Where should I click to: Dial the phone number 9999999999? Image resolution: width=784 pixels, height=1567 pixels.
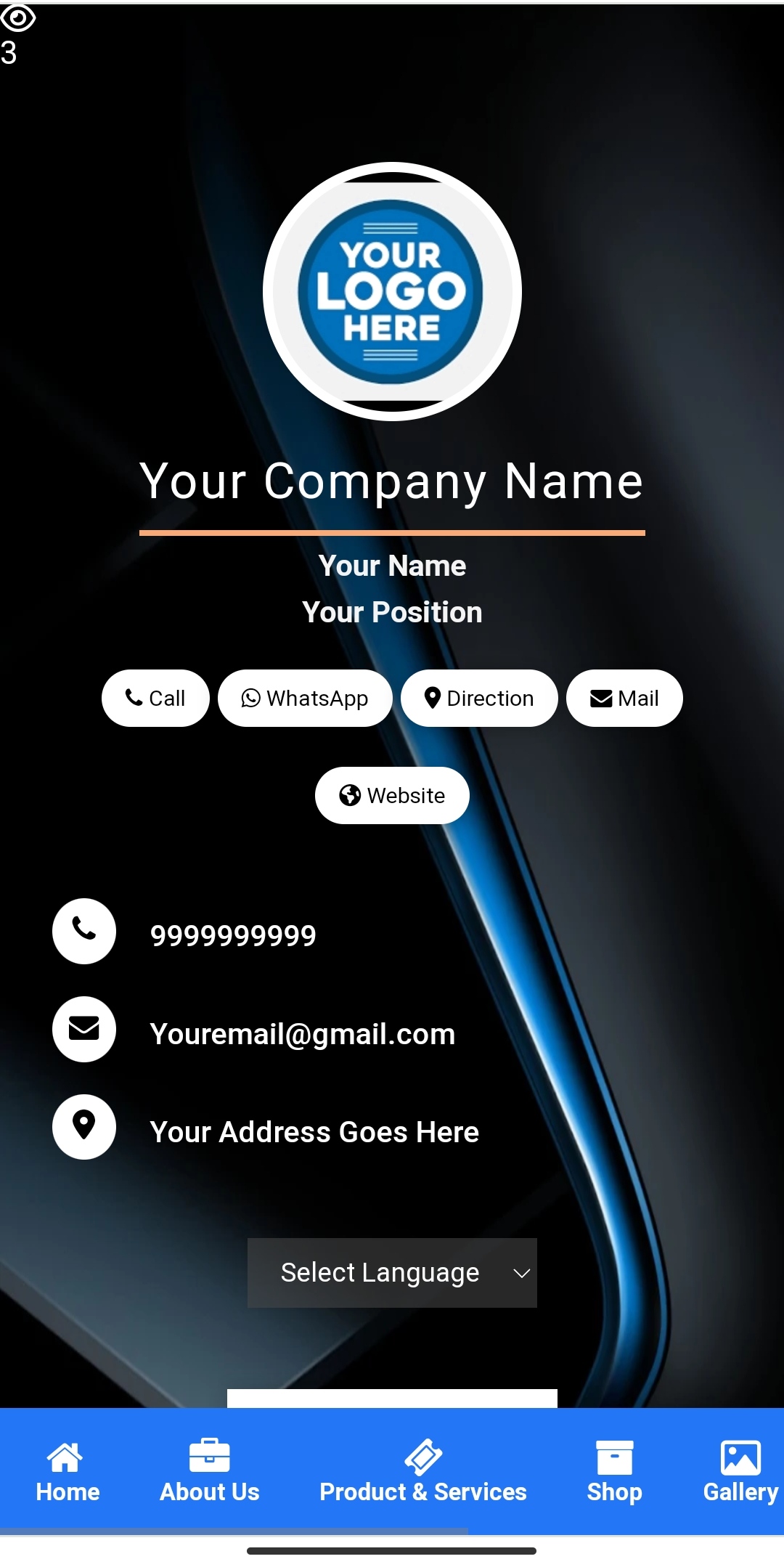pos(233,935)
